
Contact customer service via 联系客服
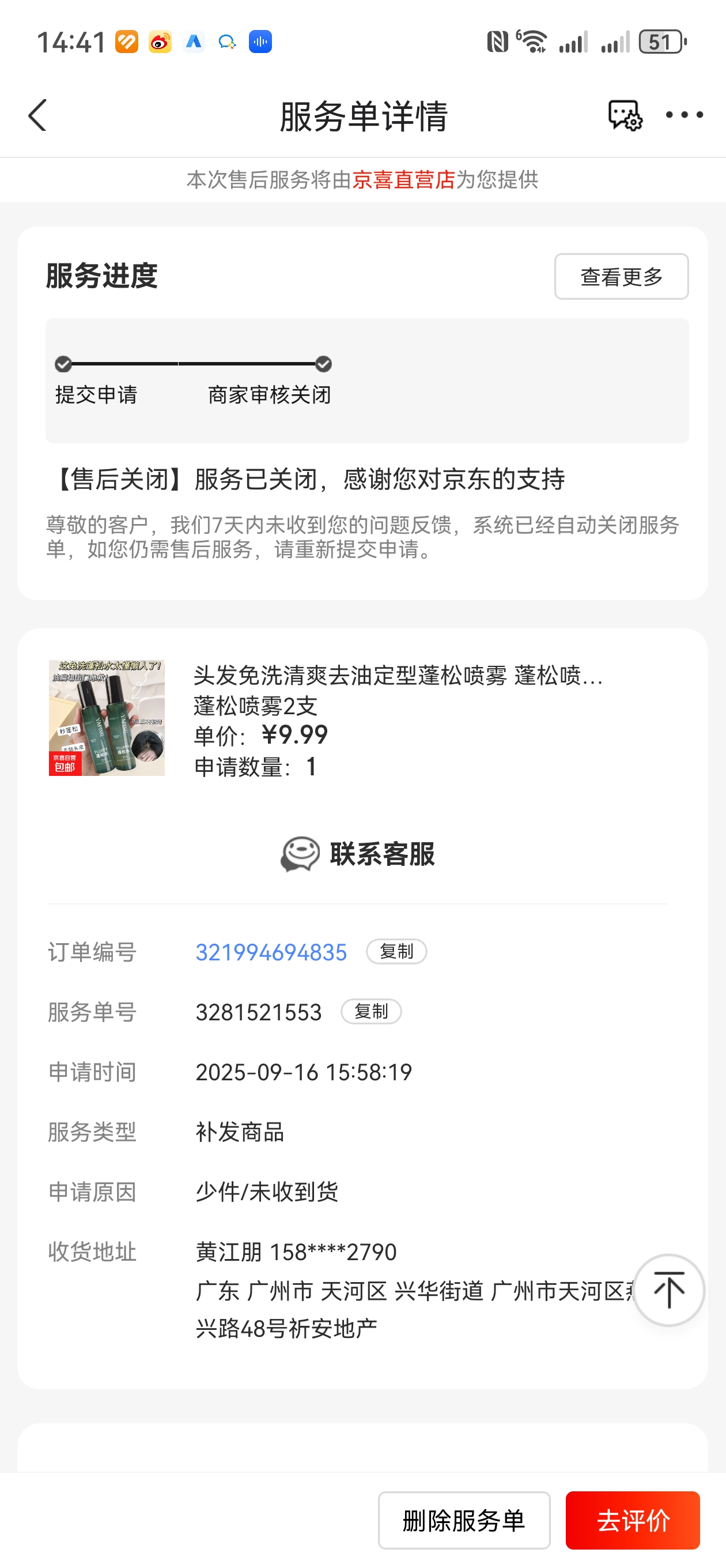[358, 854]
